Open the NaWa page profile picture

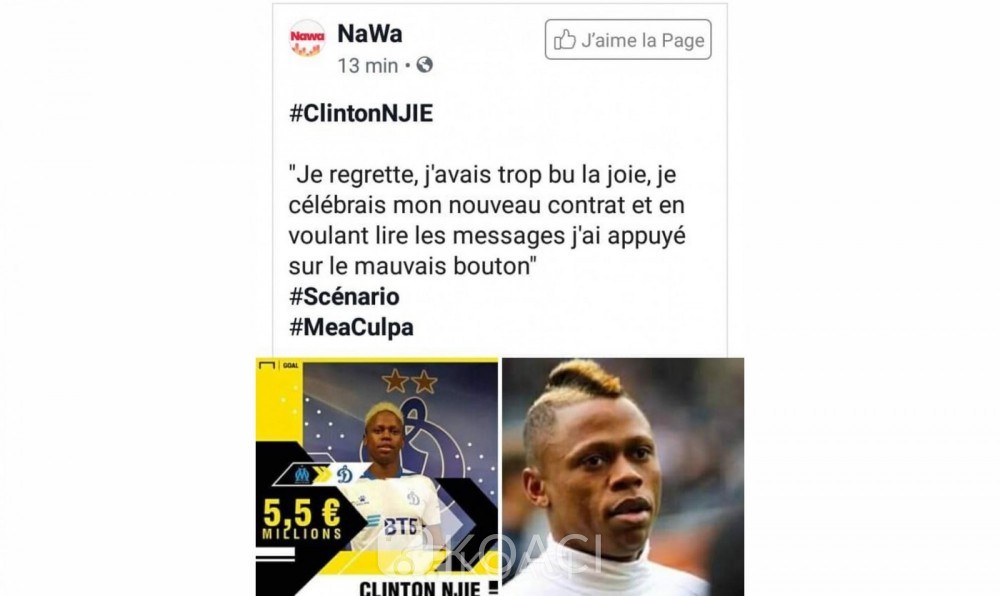(x=307, y=39)
